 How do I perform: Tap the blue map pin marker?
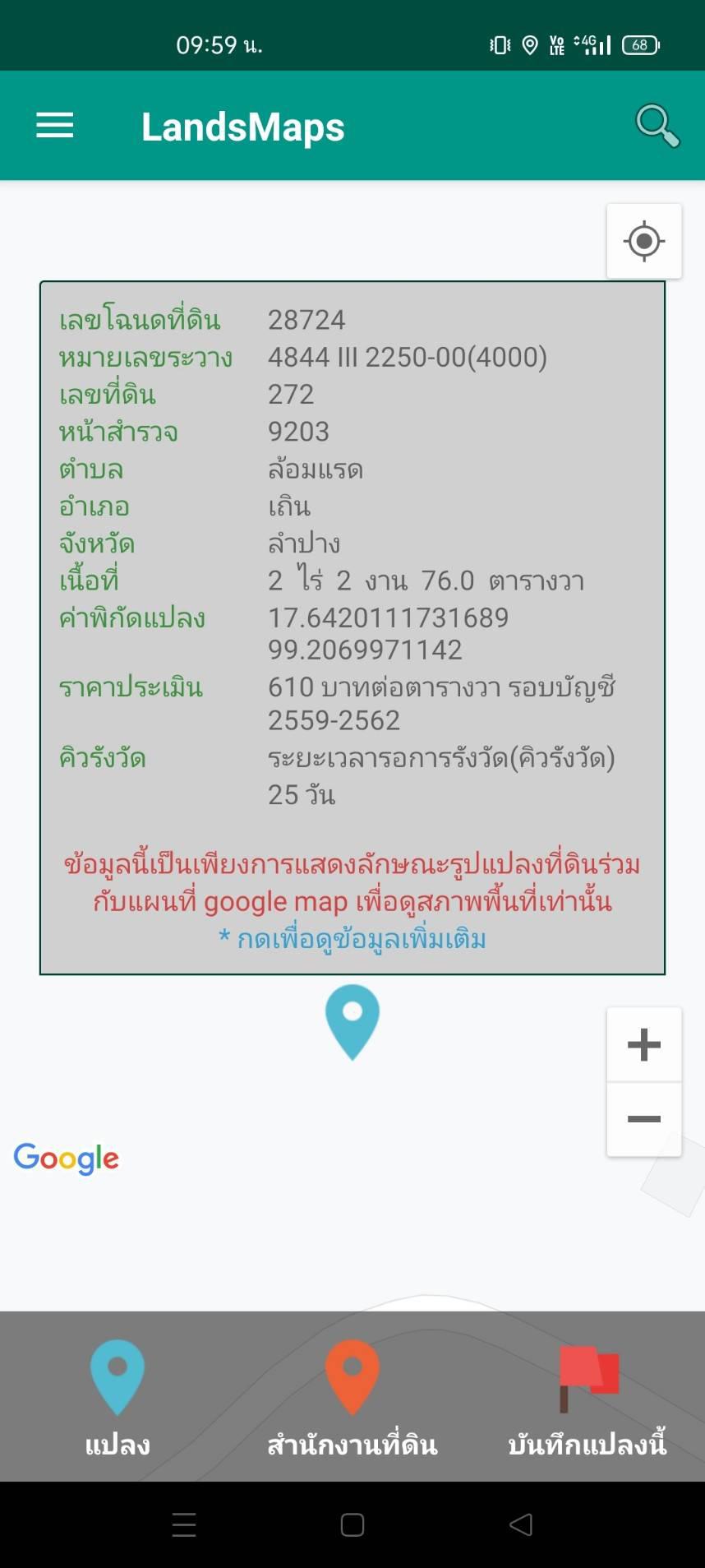[352, 1022]
